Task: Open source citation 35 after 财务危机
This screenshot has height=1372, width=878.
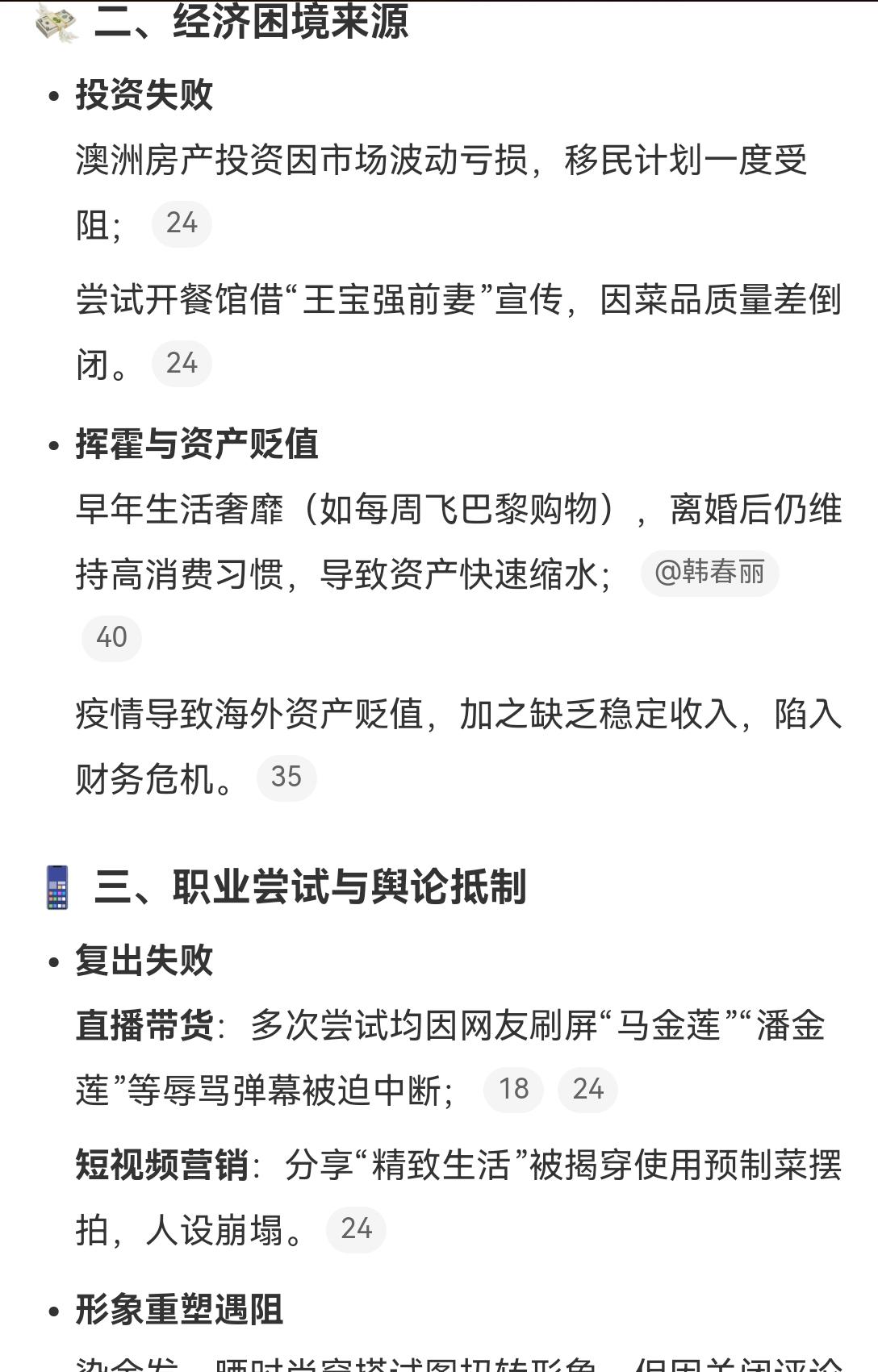Action: [x=286, y=778]
